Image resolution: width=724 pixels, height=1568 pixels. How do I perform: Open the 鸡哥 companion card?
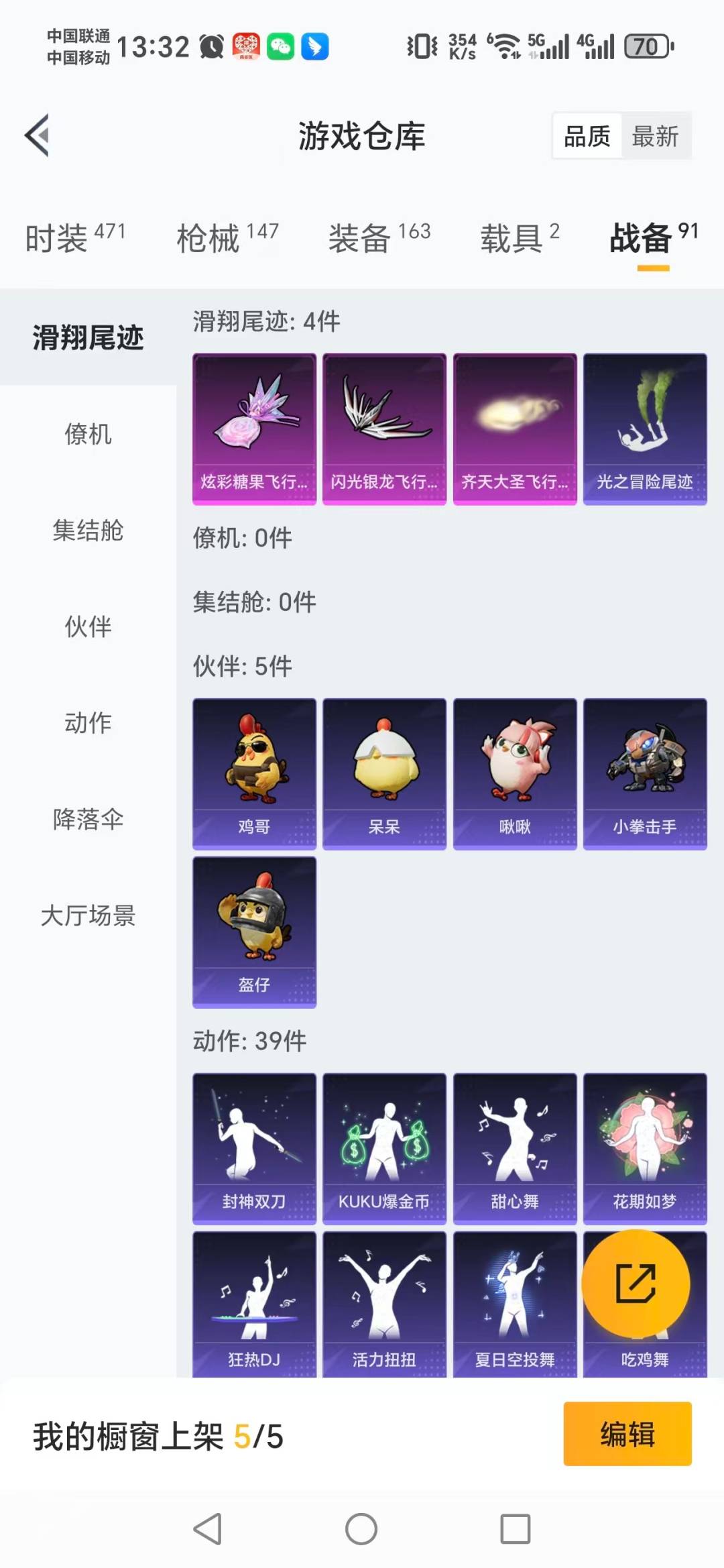[254, 773]
